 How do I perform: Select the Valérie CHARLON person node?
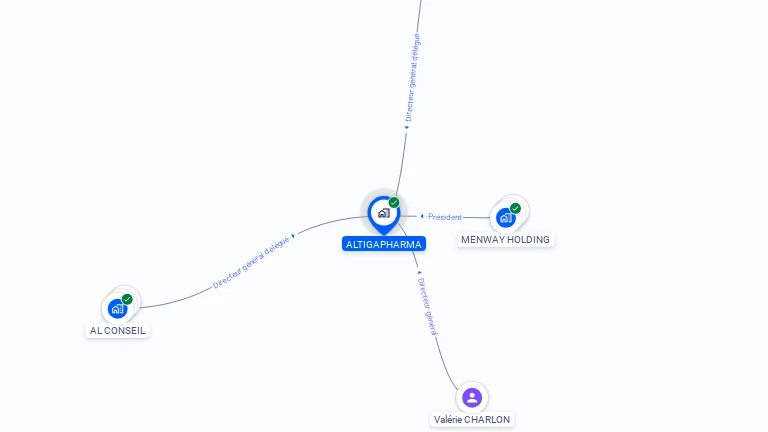click(x=472, y=398)
